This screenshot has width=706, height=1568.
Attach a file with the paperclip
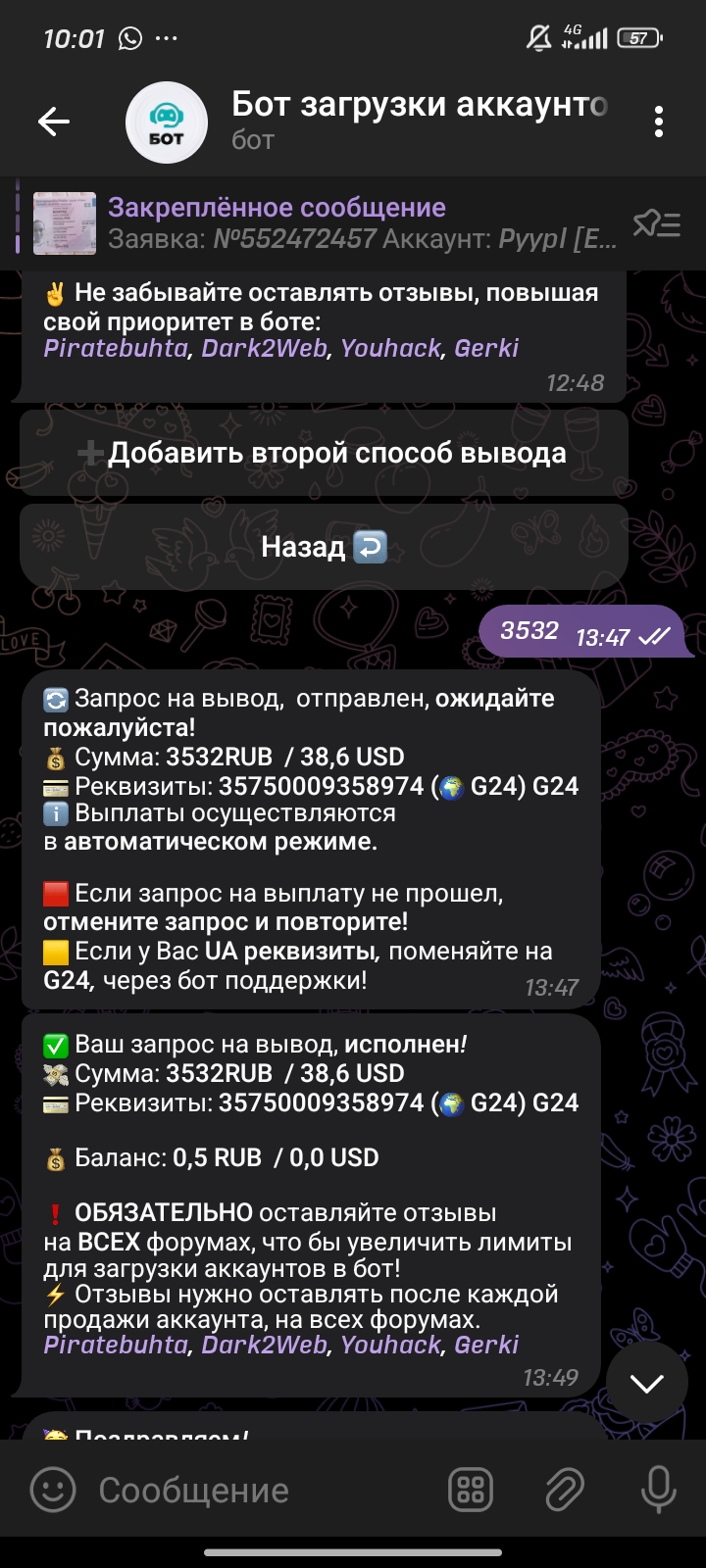(x=565, y=1491)
